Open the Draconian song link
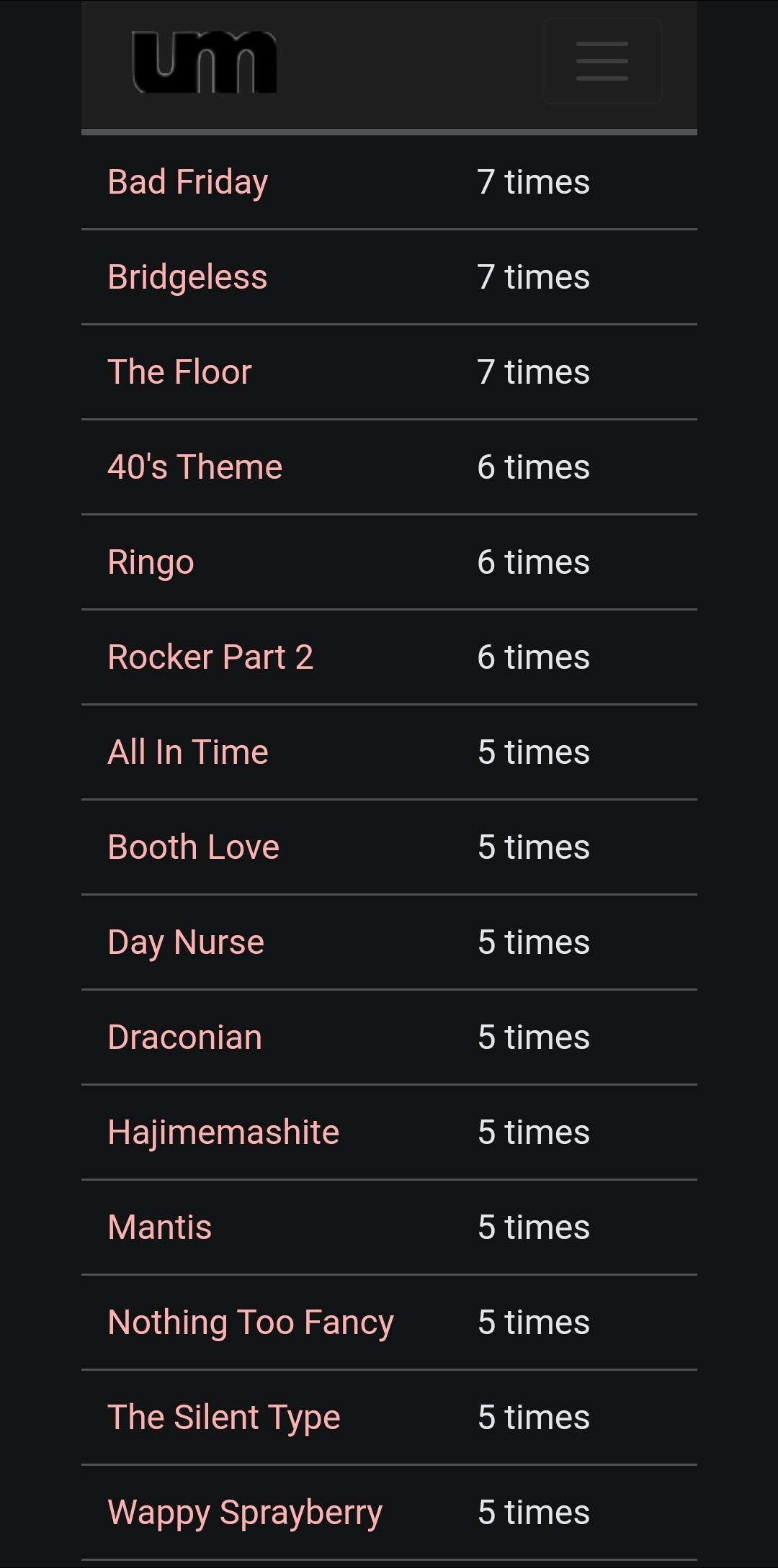 (184, 1037)
